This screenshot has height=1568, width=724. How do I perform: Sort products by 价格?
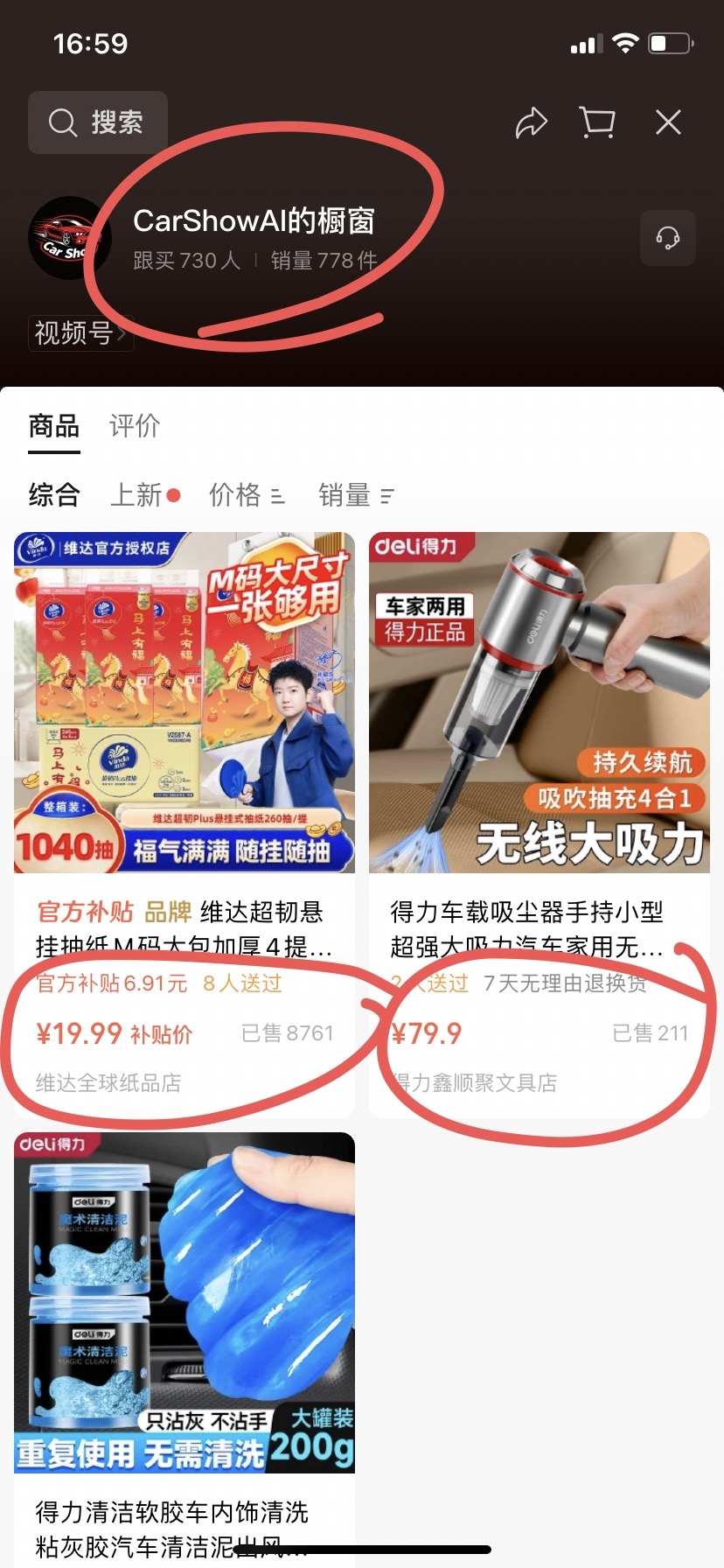tap(247, 495)
